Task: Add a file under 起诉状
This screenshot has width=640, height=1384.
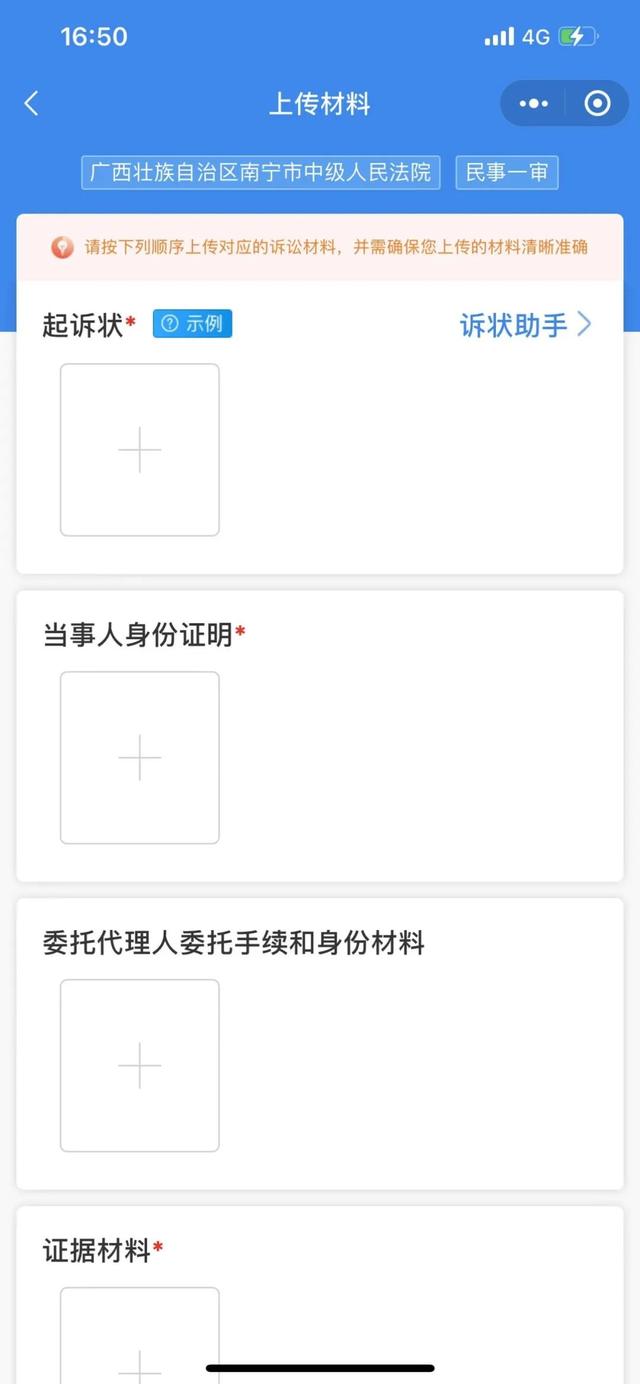Action: (x=140, y=450)
